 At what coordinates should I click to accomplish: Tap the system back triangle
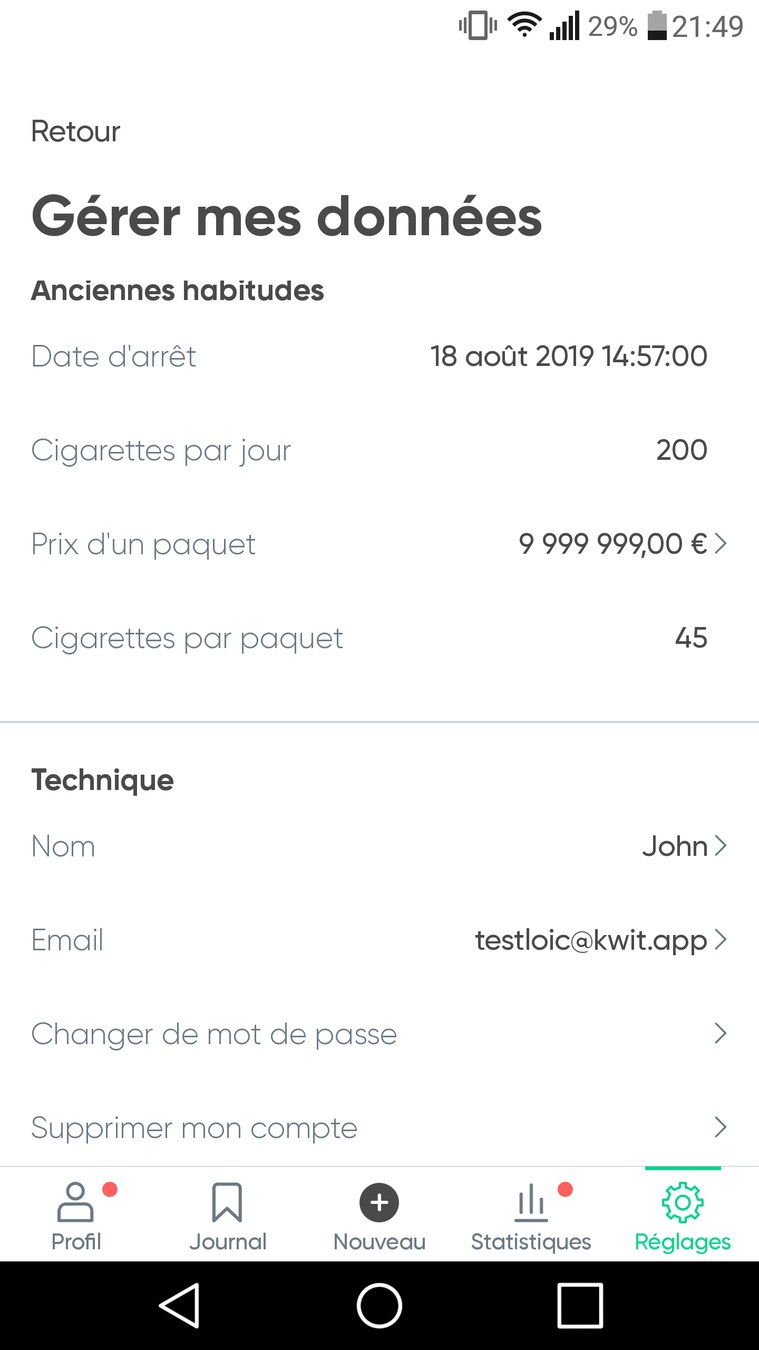[180, 1306]
